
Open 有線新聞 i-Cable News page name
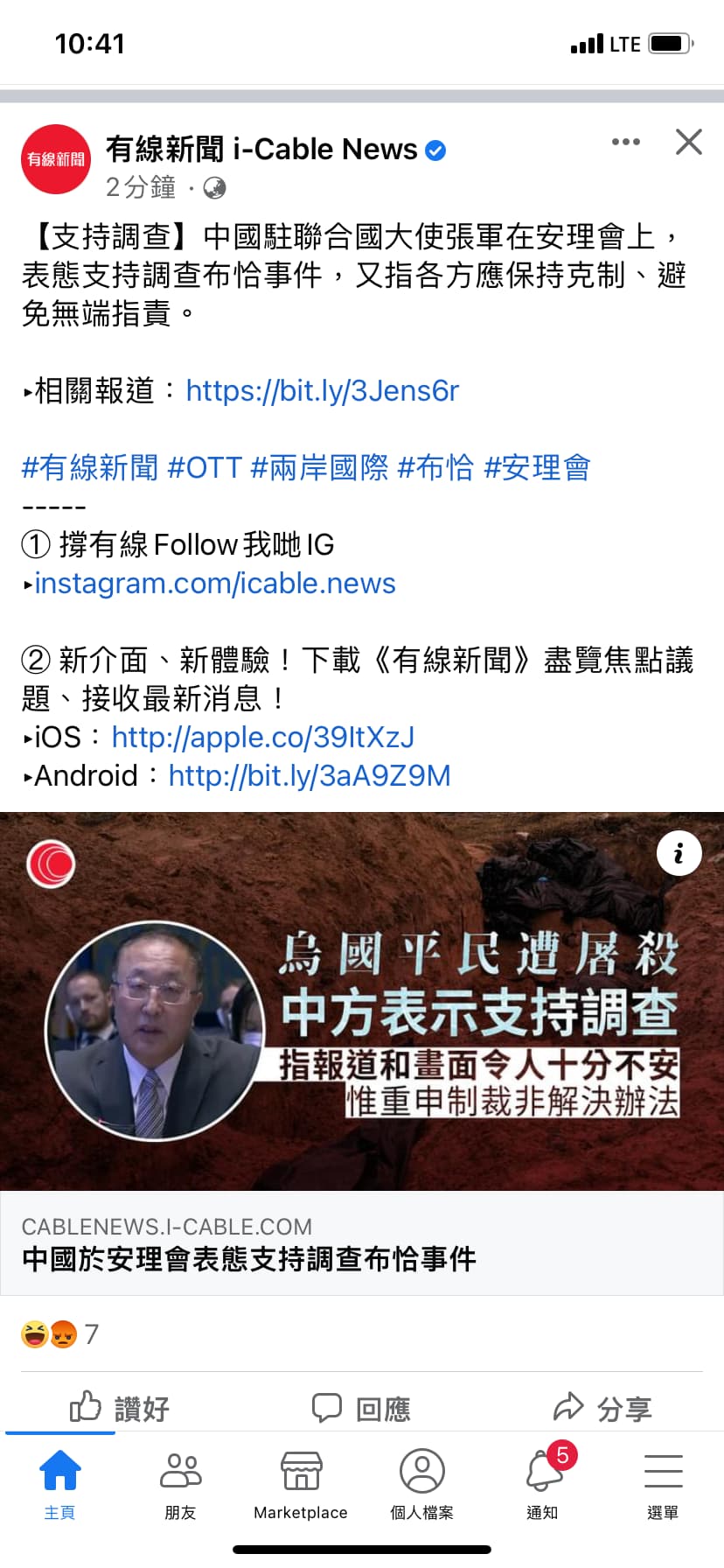(x=261, y=150)
